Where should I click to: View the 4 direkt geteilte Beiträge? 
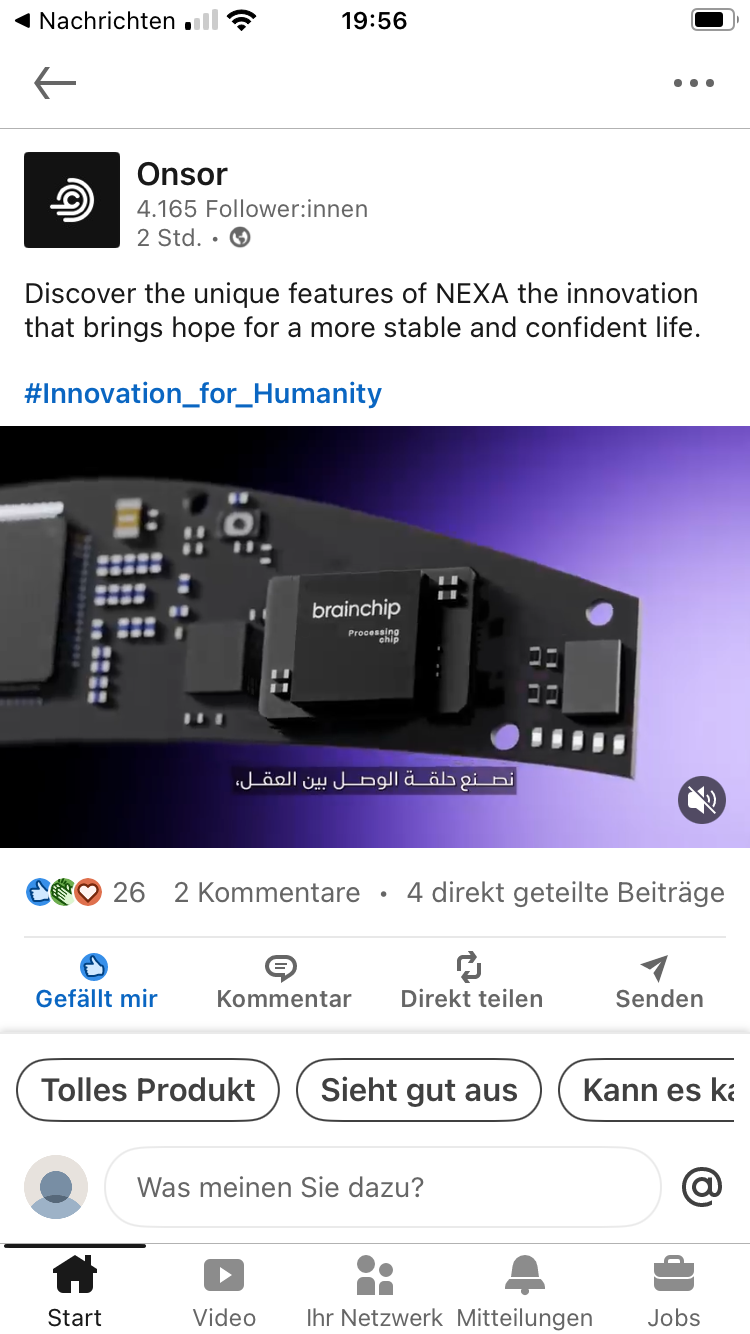click(x=566, y=892)
